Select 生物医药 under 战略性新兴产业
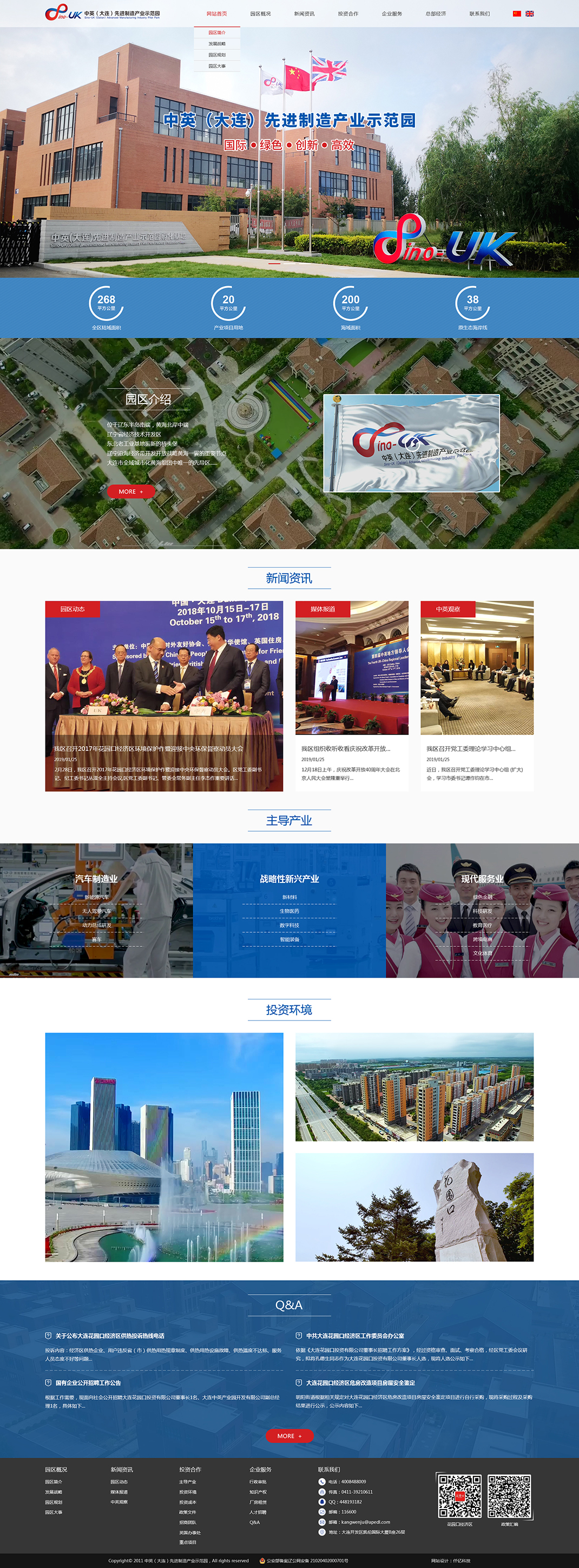The height and width of the screenshot is (1568, 579). 289,911
